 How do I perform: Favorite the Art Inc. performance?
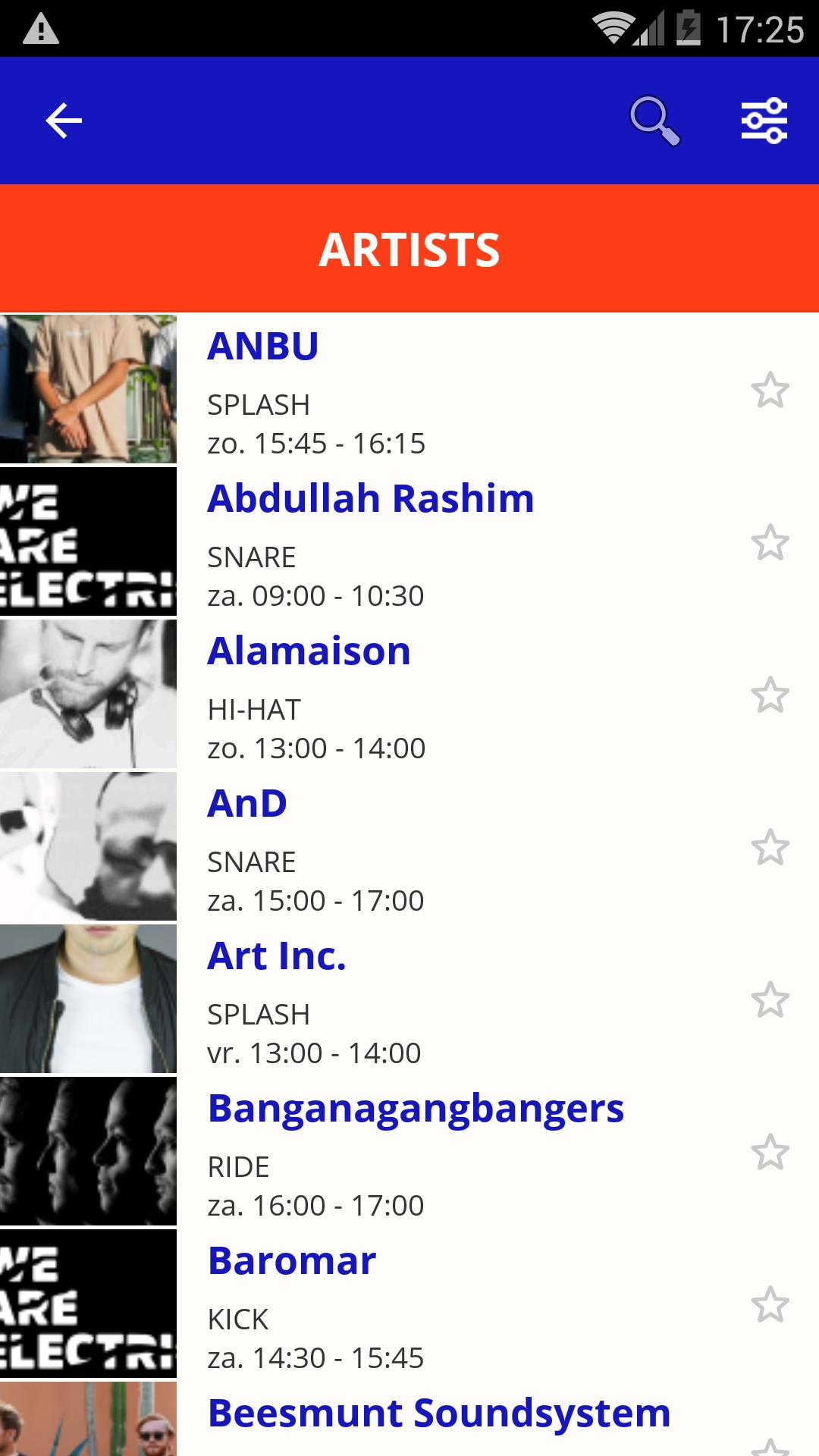[770, 999]
